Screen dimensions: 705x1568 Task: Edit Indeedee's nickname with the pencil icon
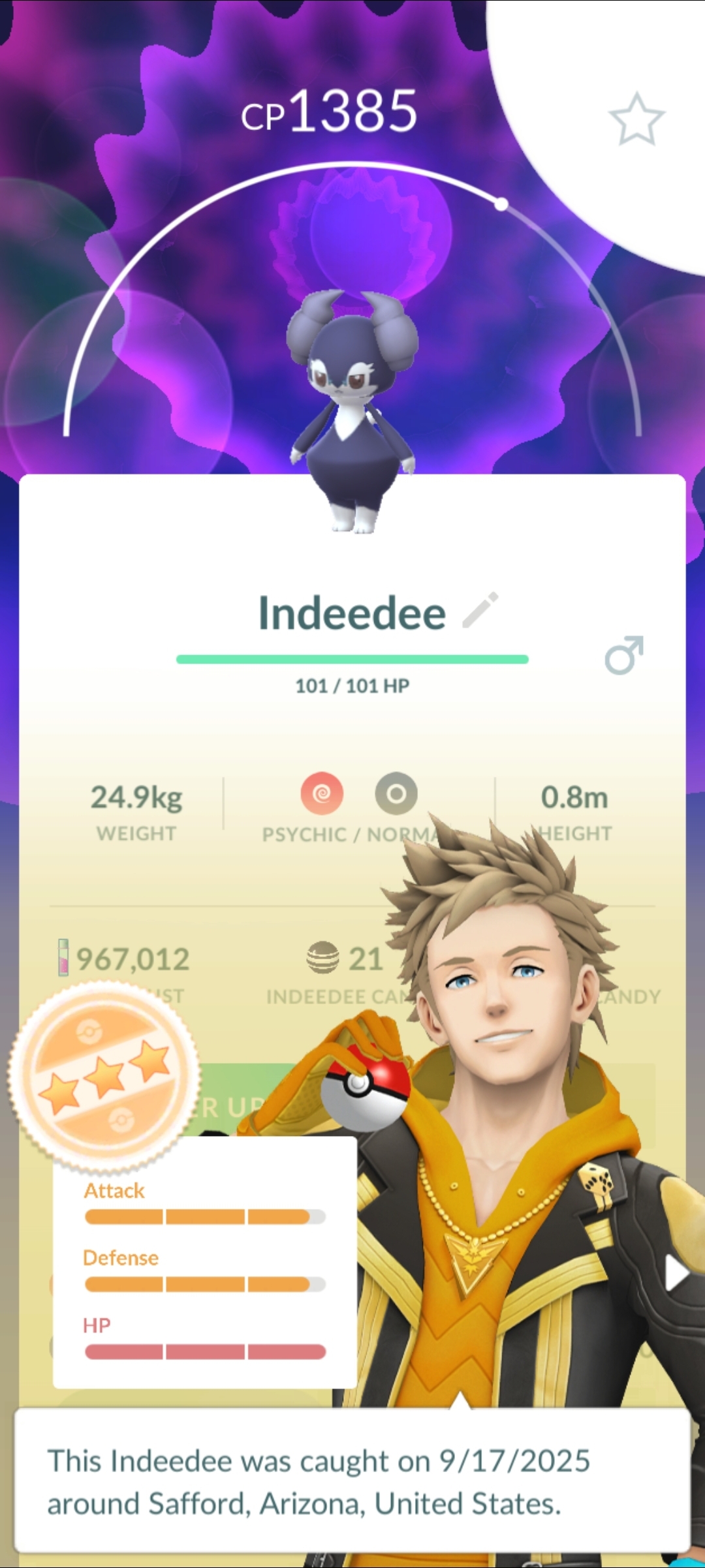click(x=480, y=610)
